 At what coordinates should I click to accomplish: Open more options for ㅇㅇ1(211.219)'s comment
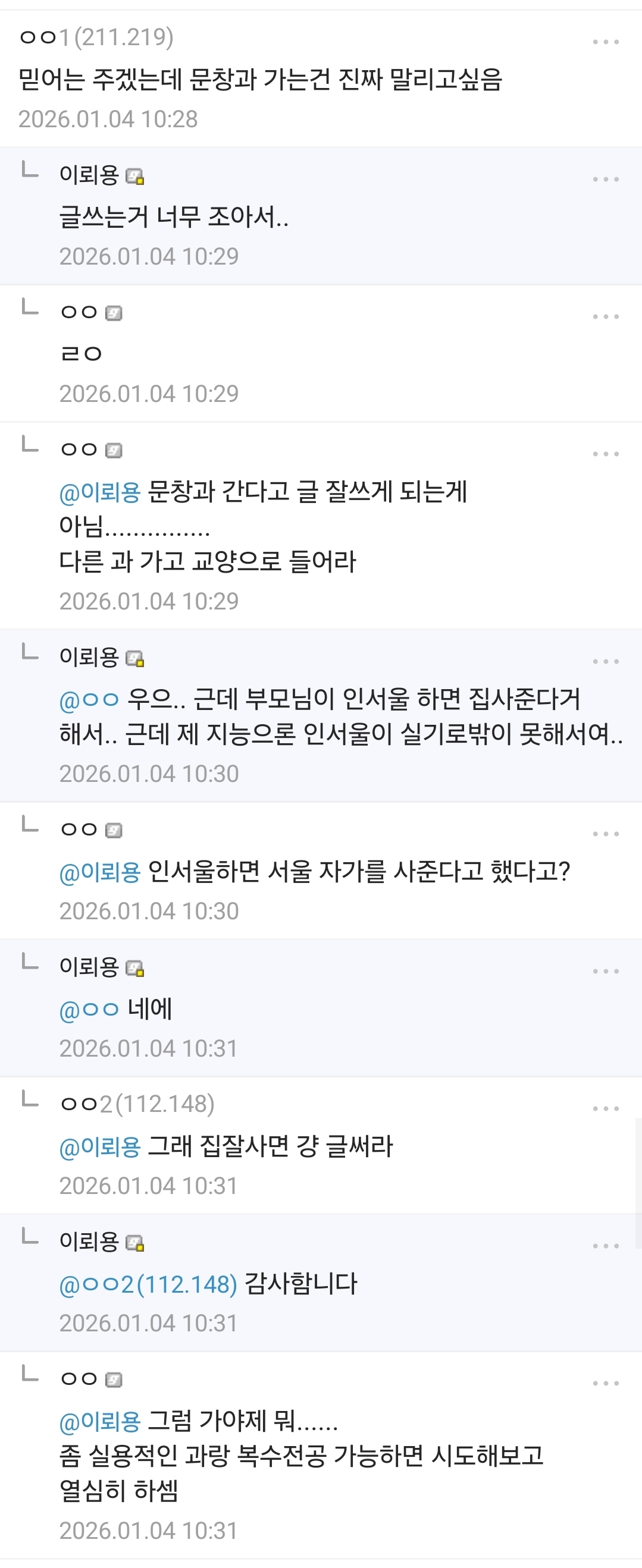pos(606,42)
